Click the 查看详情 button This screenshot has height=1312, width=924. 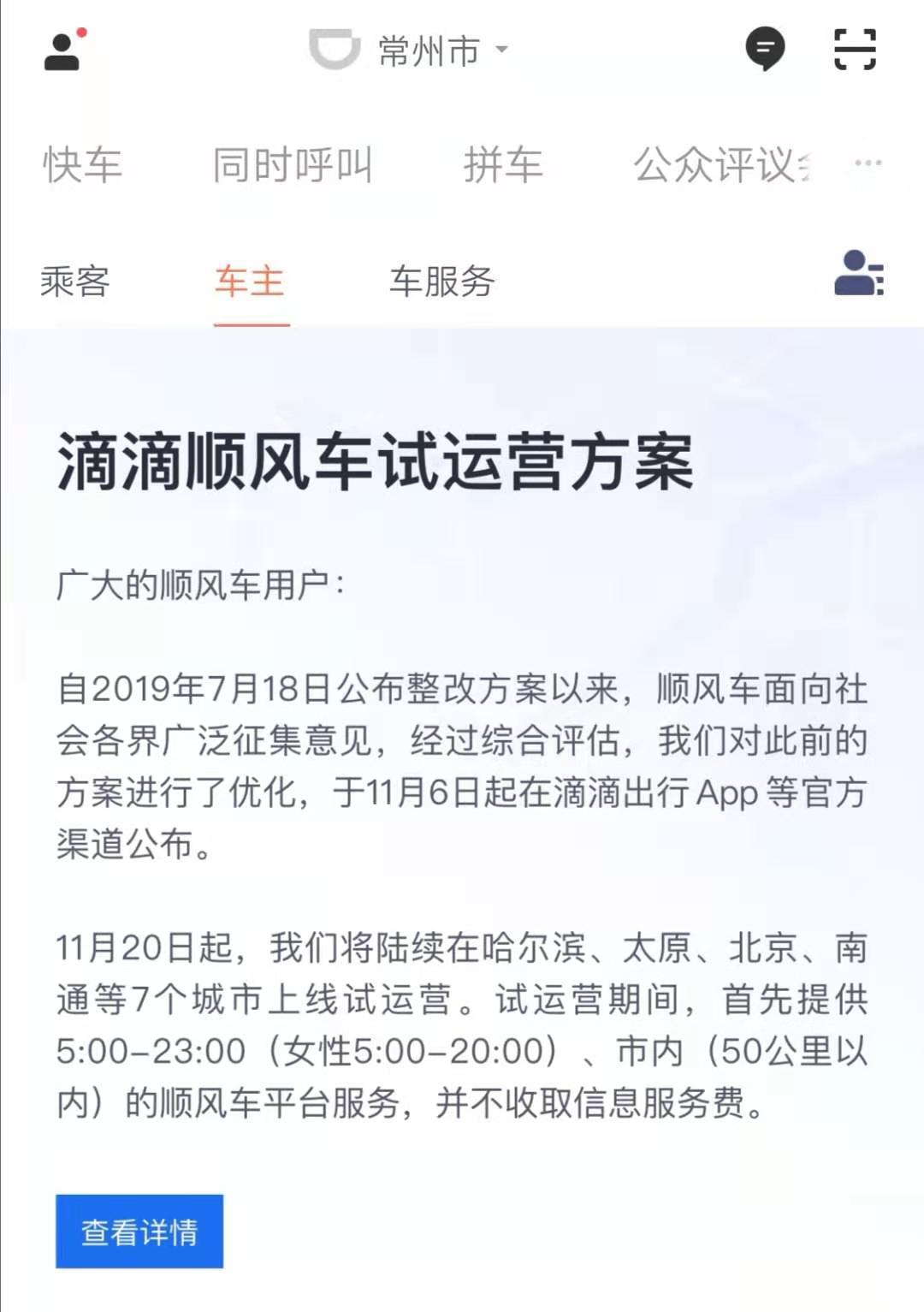pos(139,1231)
